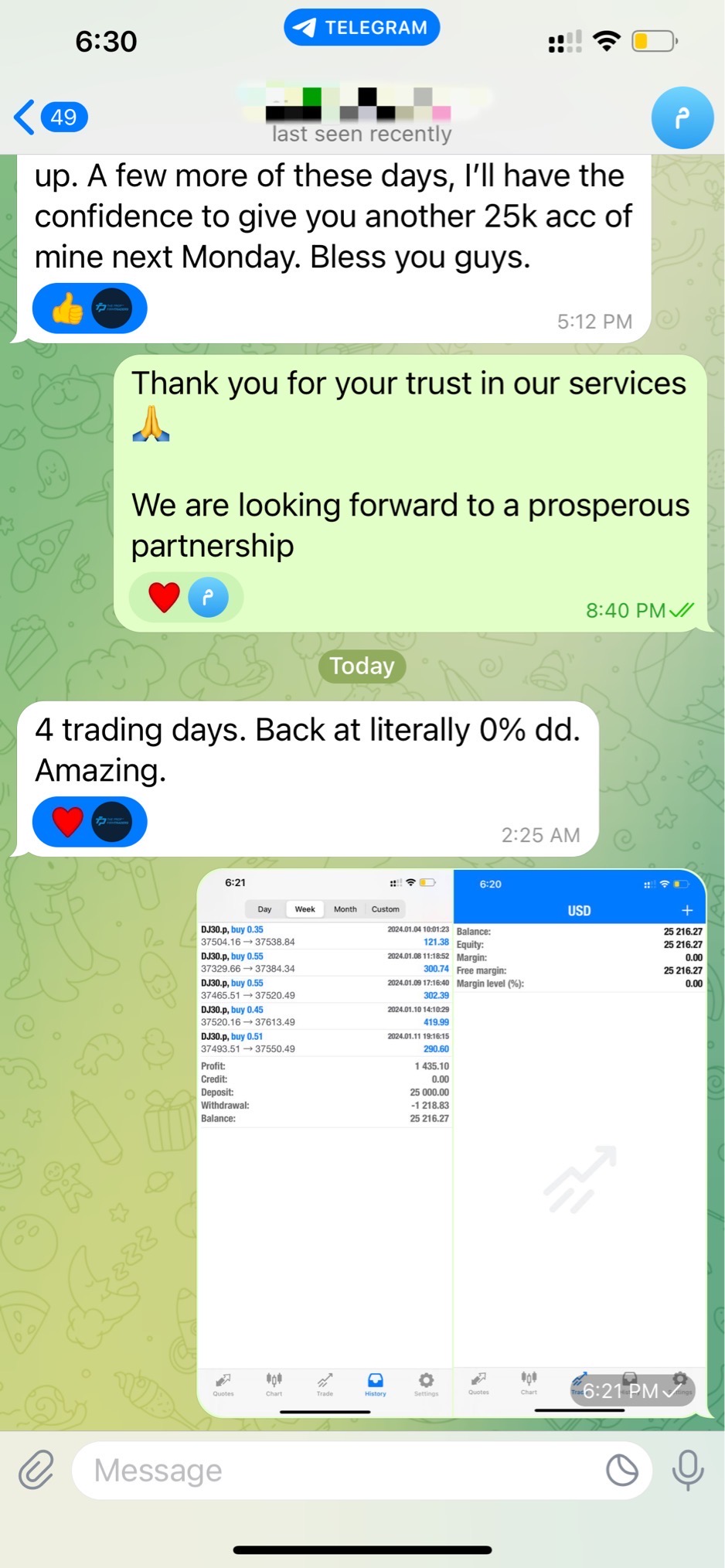
Task: Tap the TELEGRAM return-to-app pill
Action: point(362,27)
